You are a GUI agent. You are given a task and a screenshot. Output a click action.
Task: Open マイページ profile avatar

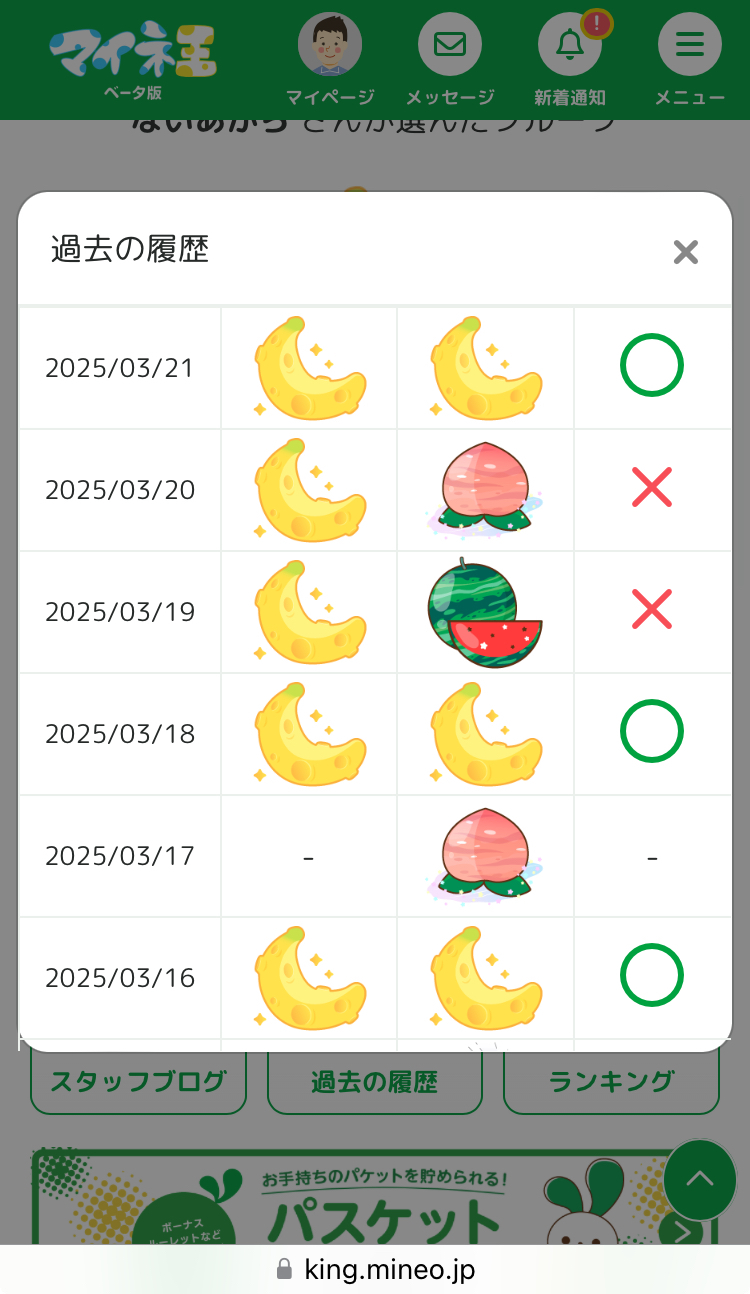point(330,46)
